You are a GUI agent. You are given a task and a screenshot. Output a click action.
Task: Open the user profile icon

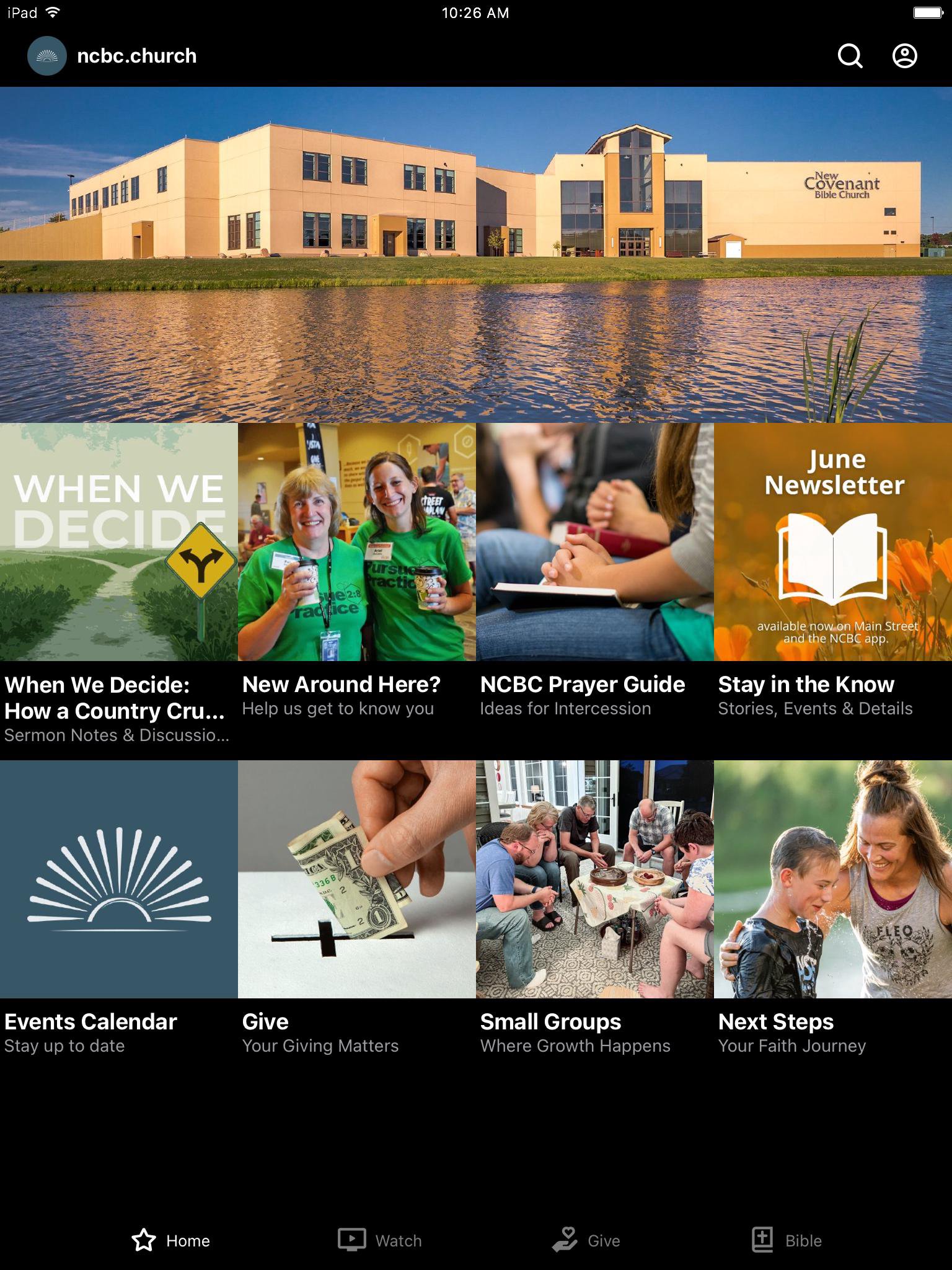[x=904, y=56]
